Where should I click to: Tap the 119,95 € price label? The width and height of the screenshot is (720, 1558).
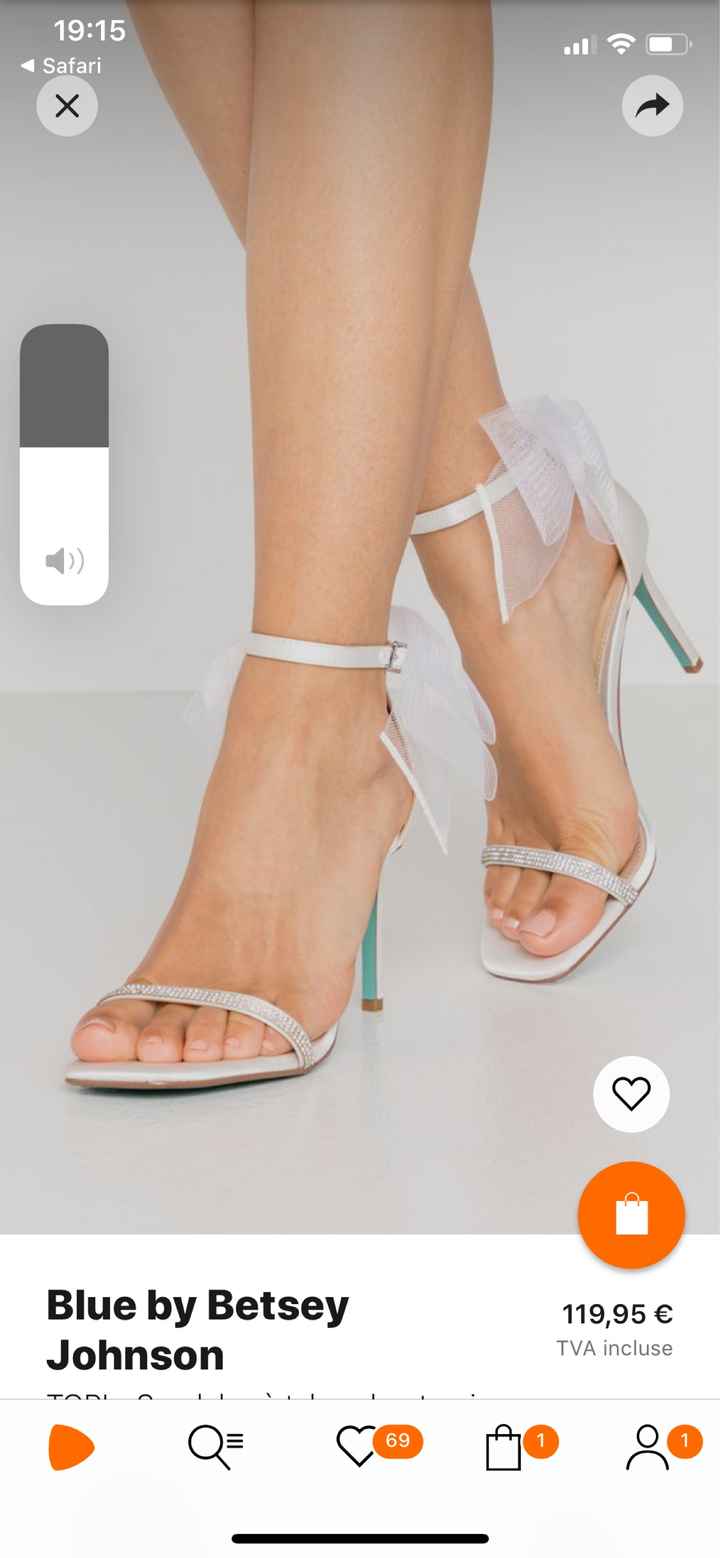616,1313
